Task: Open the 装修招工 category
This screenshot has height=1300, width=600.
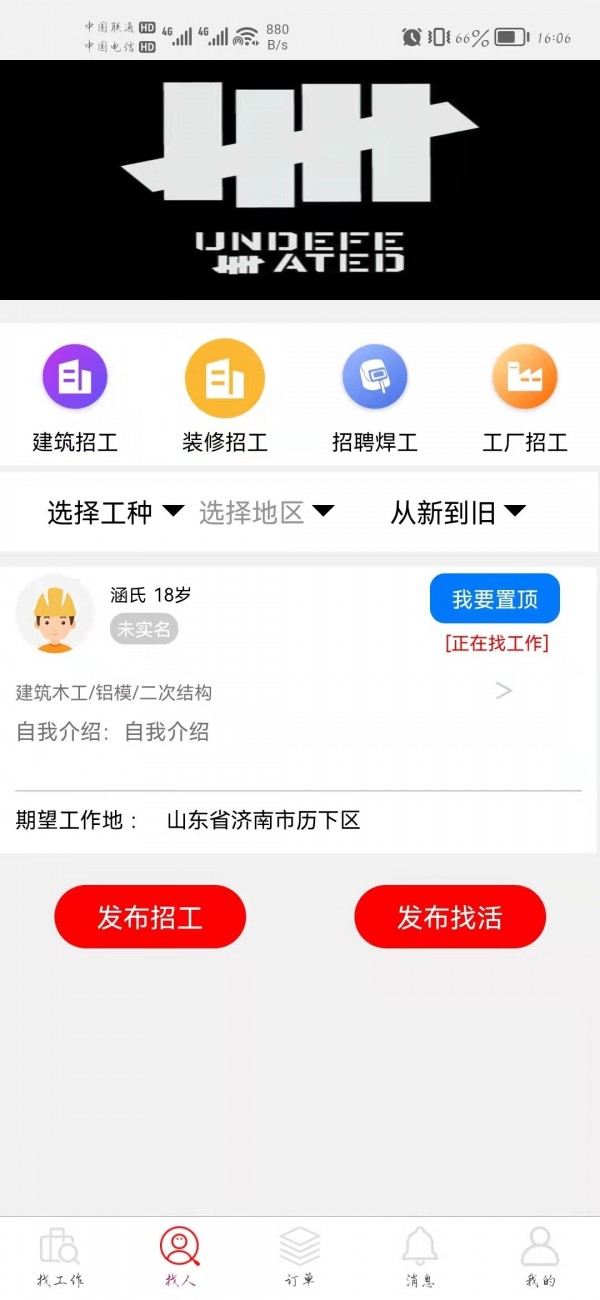Action: click(225, 397)
